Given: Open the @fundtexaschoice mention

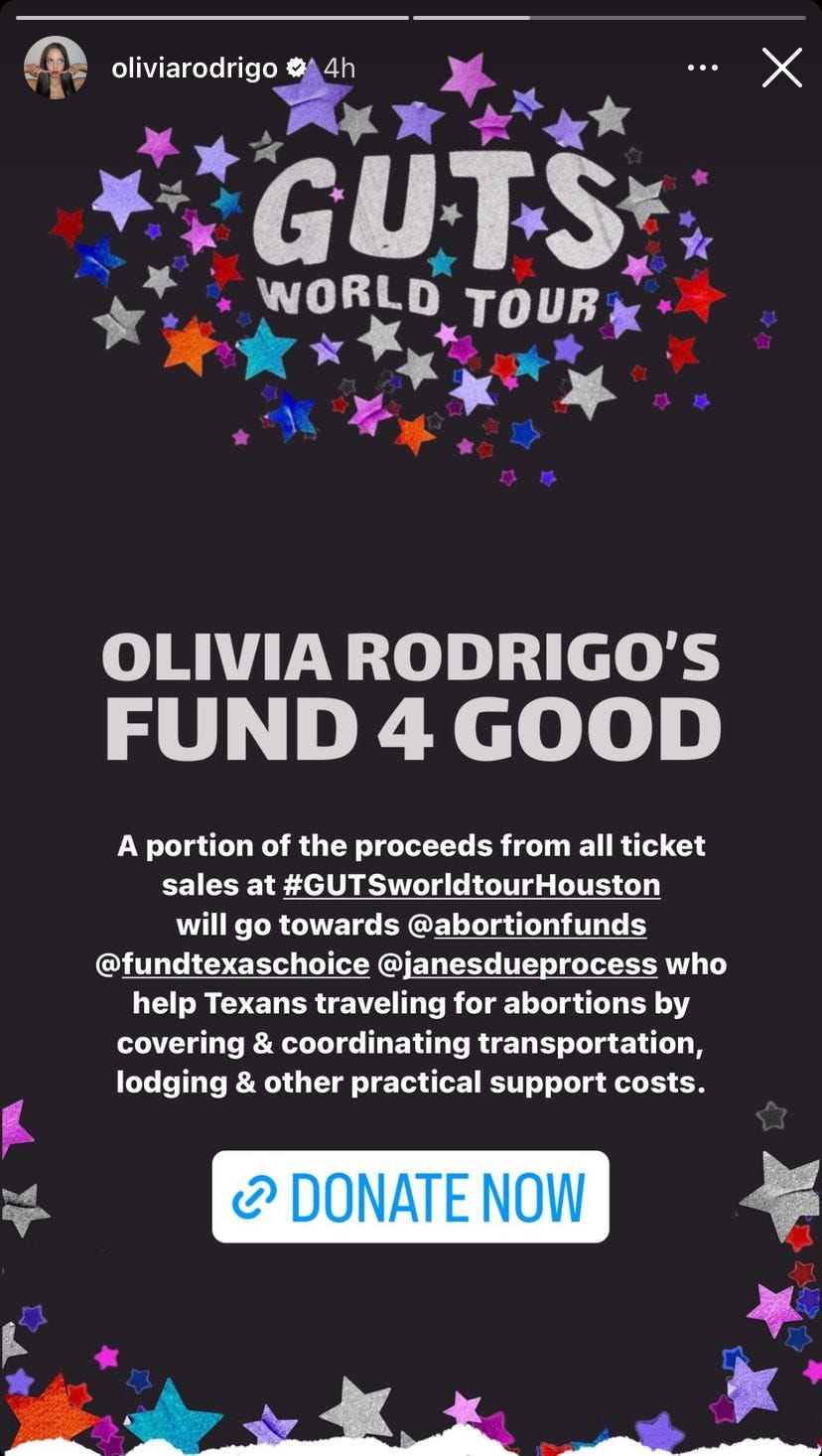Looking at the screenshot, I should [x=232, y=963].
